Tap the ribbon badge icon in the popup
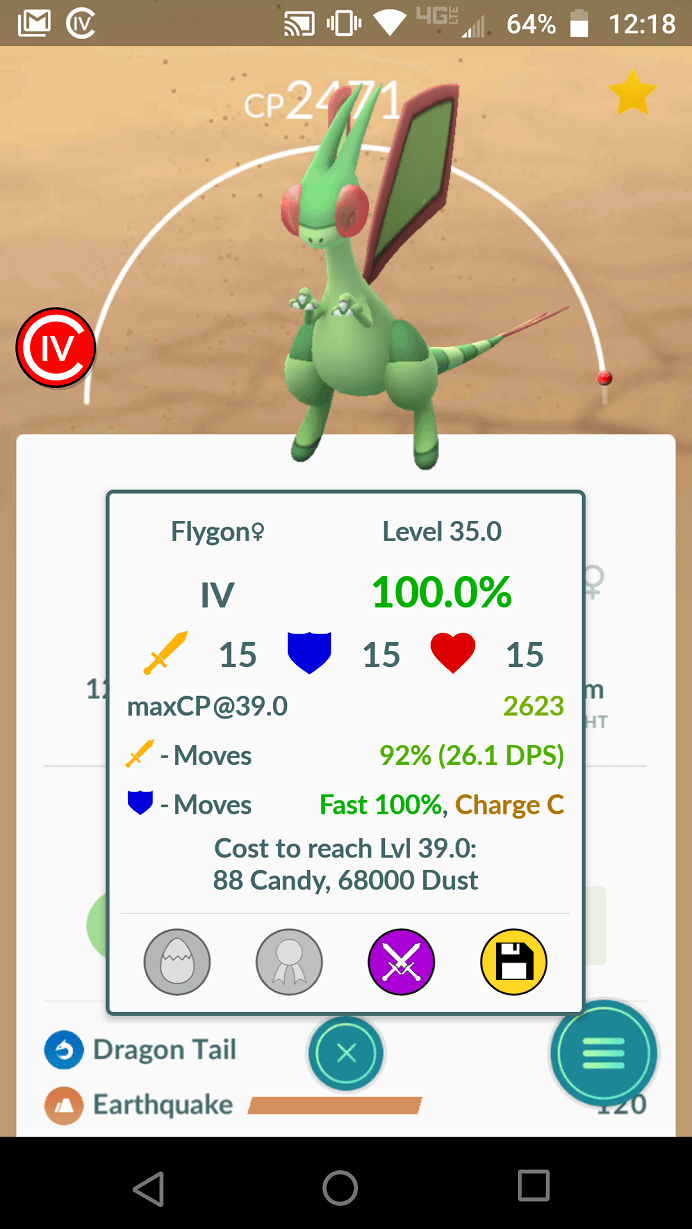The width and height of the screenshot is (692, 1229). click(x=289, y=963)
